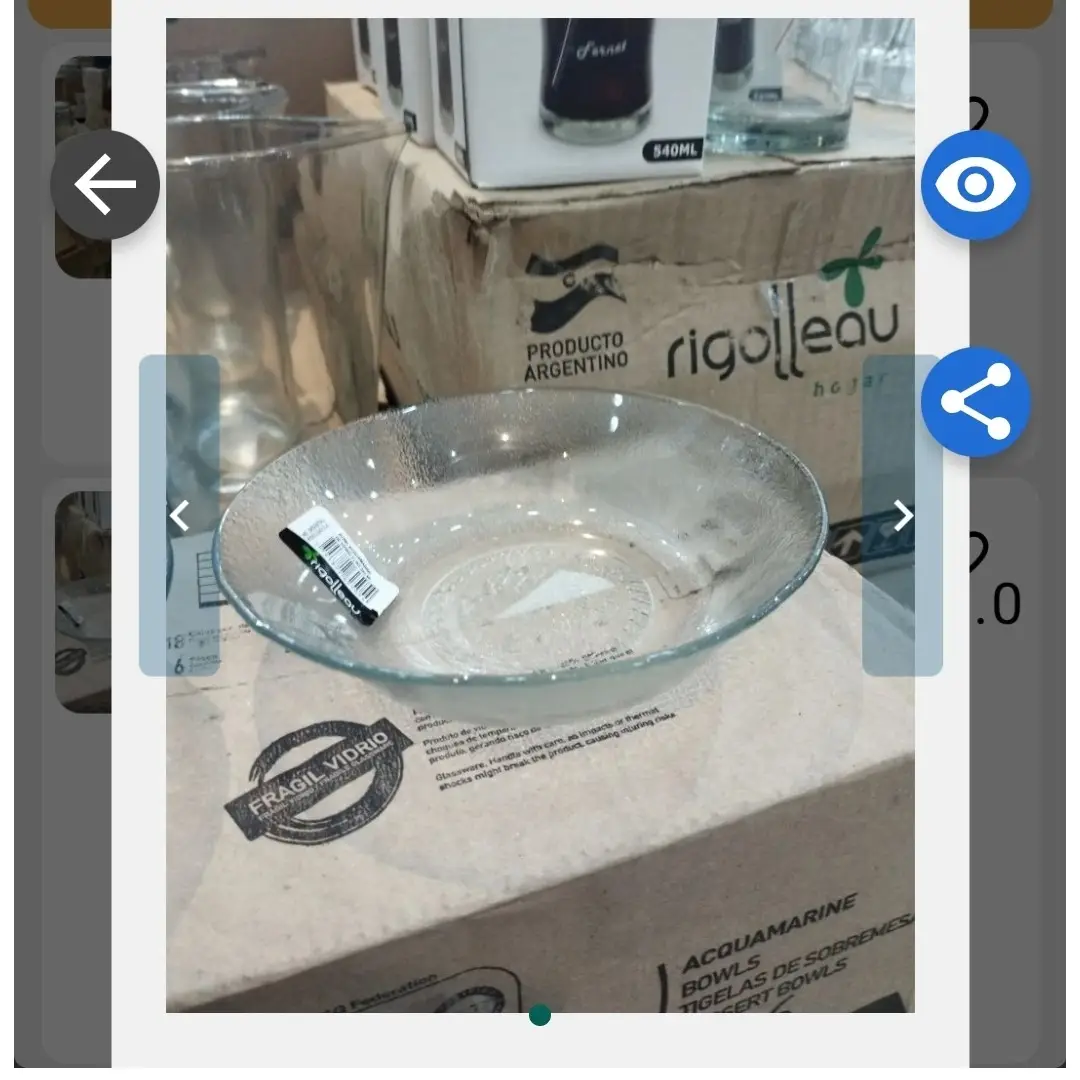Tap the blue eye view button
Viewport: 1080px width, 1080px height.
pyautogui.click(x=975, y=185)
